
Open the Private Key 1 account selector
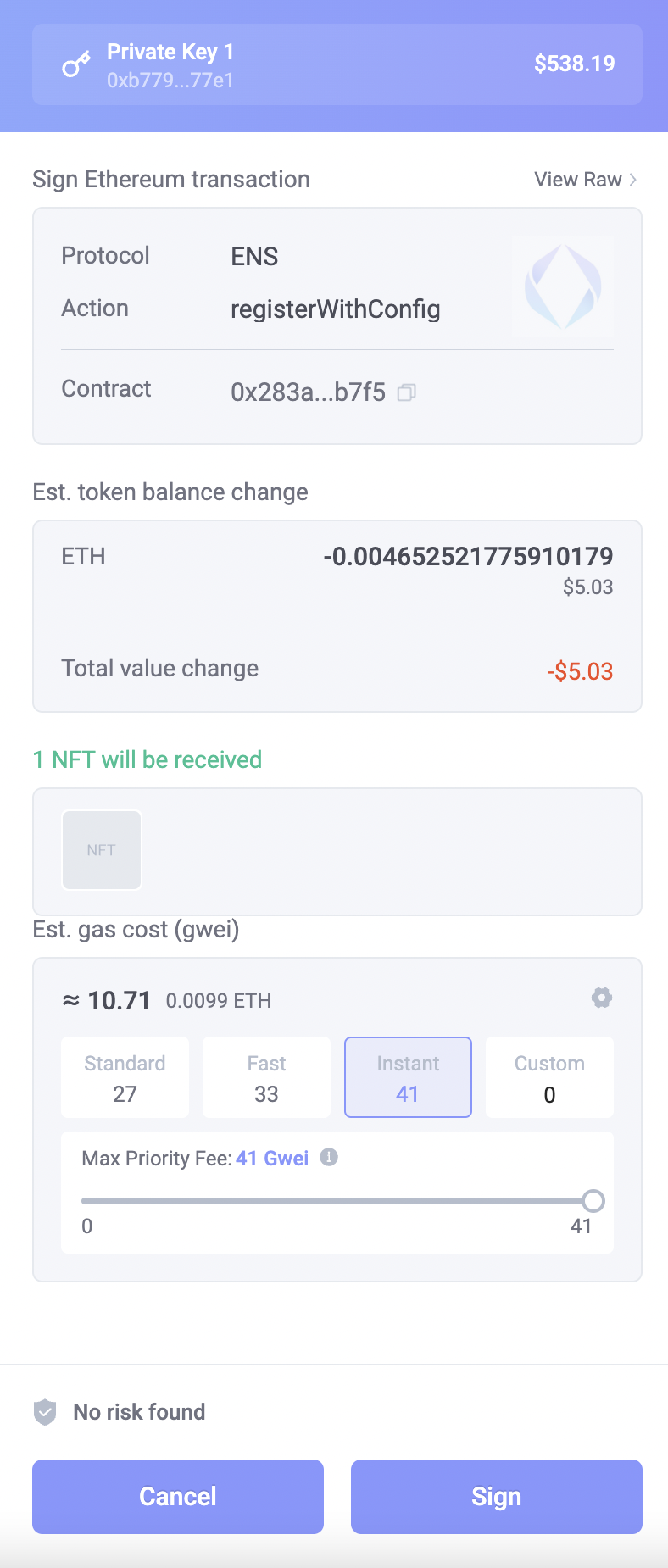click(337, 64)
